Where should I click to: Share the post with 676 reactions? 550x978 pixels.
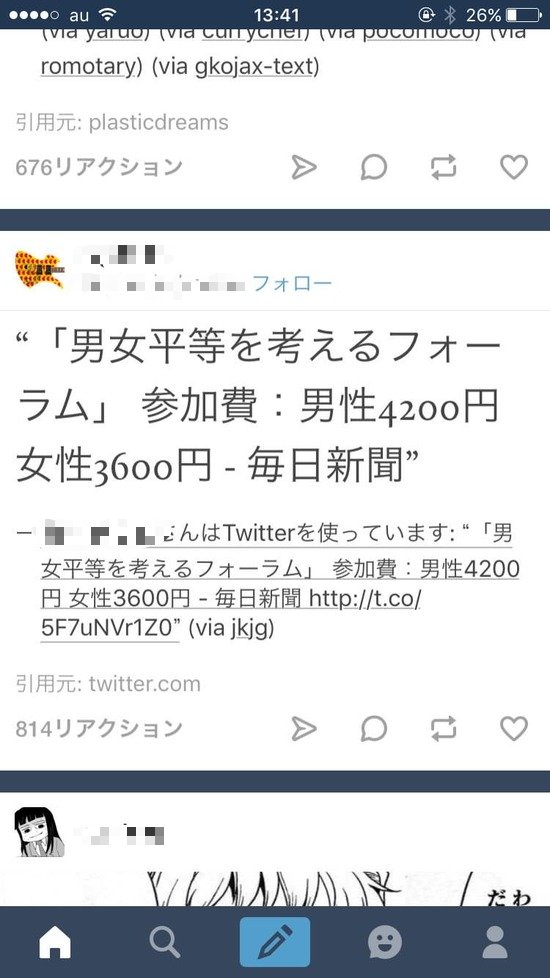tap(304, 167)
